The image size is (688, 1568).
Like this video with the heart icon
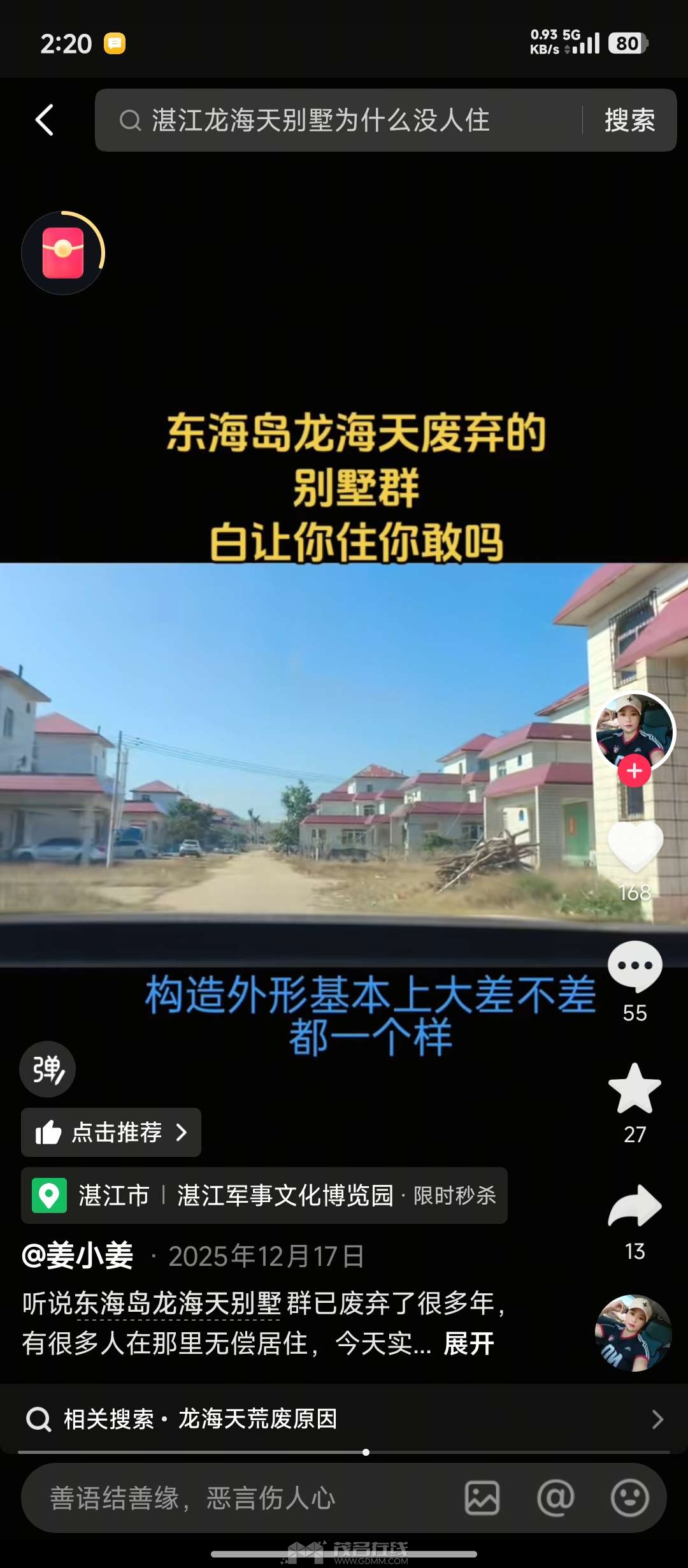635,846
